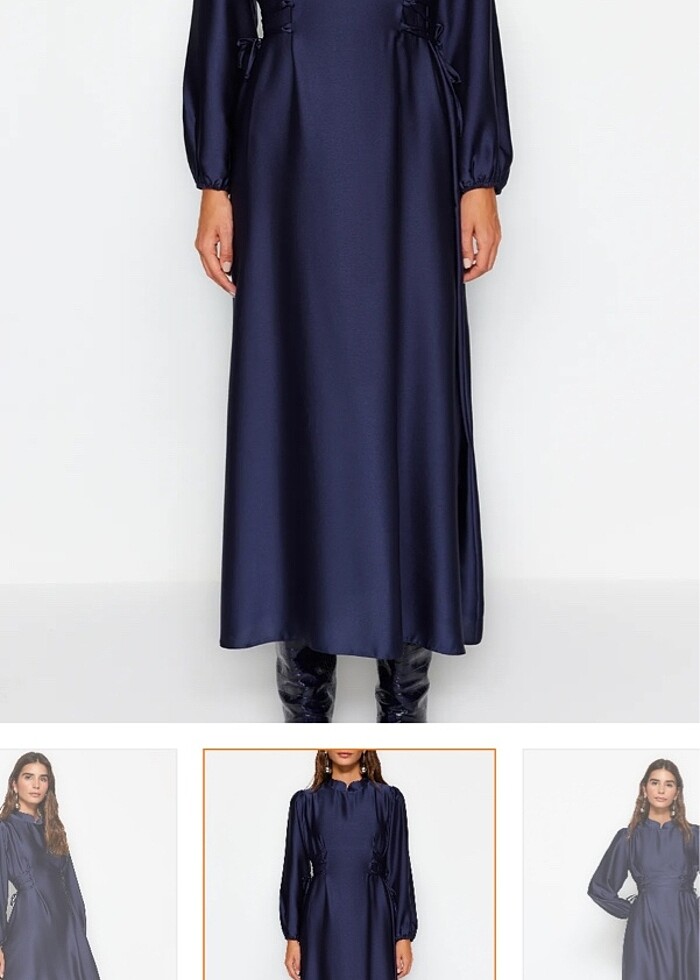
Task: Select the orange-outlined front-view dress thumbnail
Action: (x=349, y=864)
